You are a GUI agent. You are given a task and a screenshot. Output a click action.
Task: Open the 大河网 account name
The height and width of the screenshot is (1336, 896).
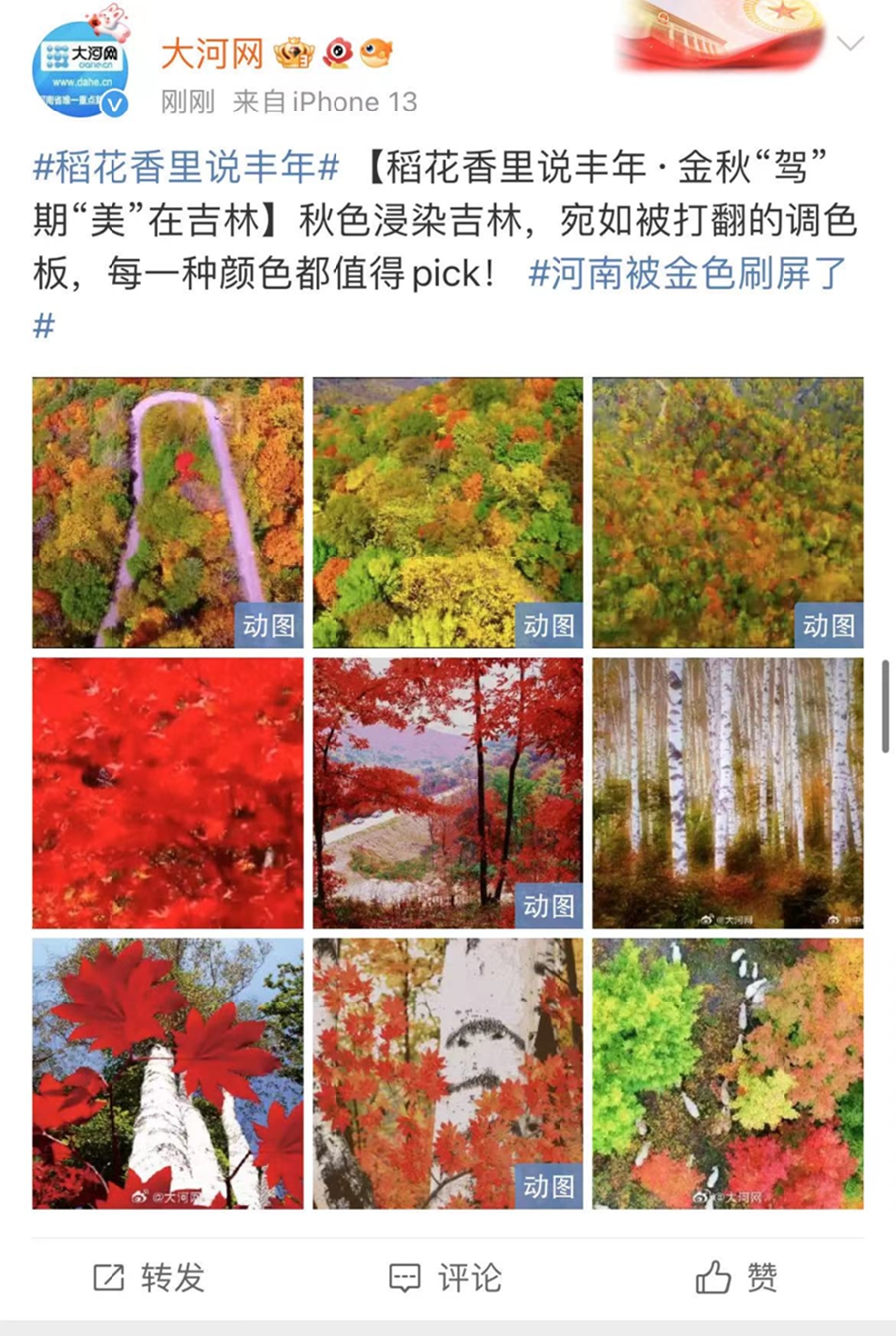tap(211, 53)
